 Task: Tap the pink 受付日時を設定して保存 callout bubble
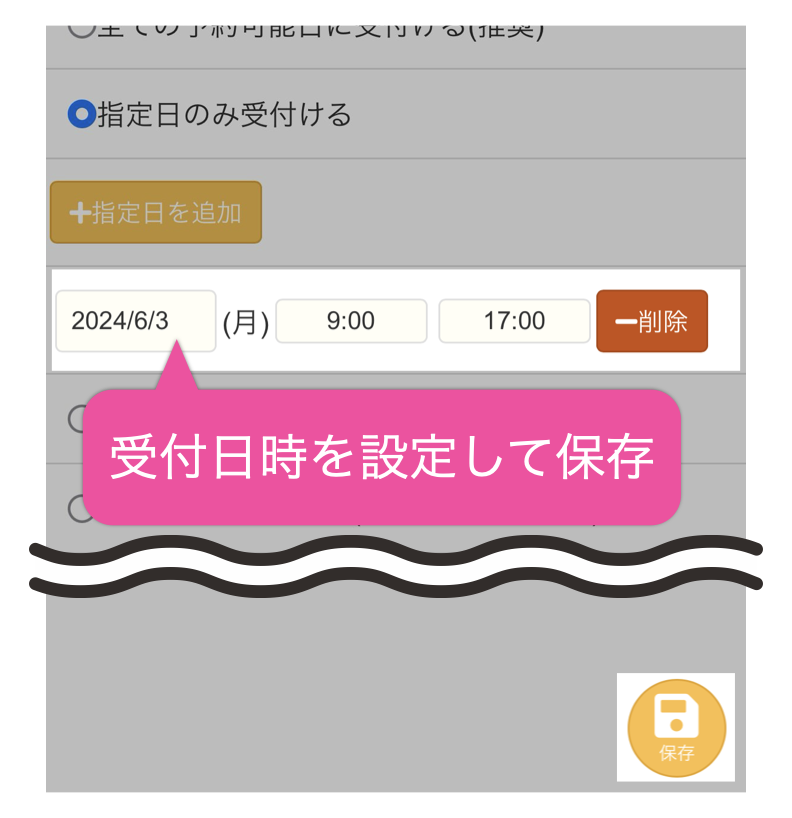coord(385,455)
